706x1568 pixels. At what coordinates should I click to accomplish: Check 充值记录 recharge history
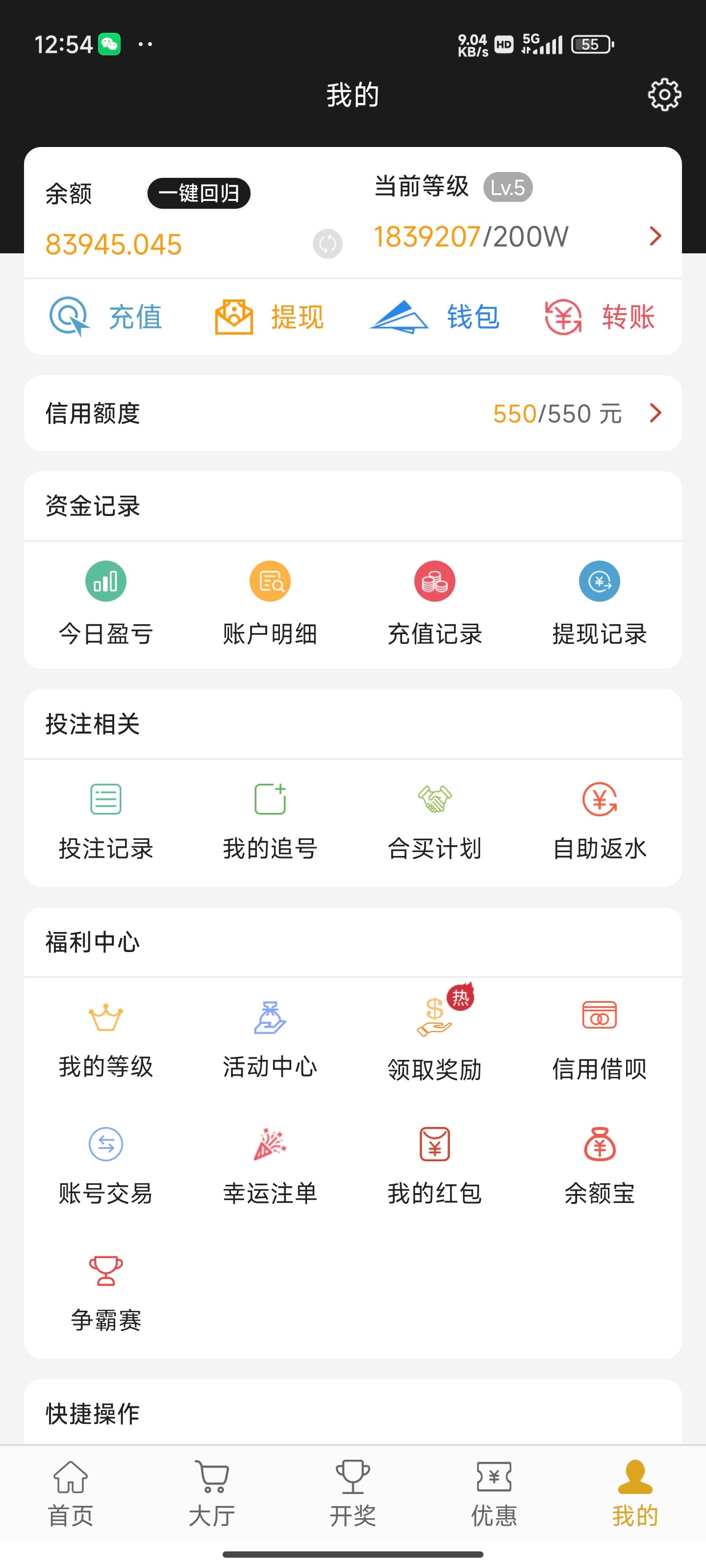(435, 603)
